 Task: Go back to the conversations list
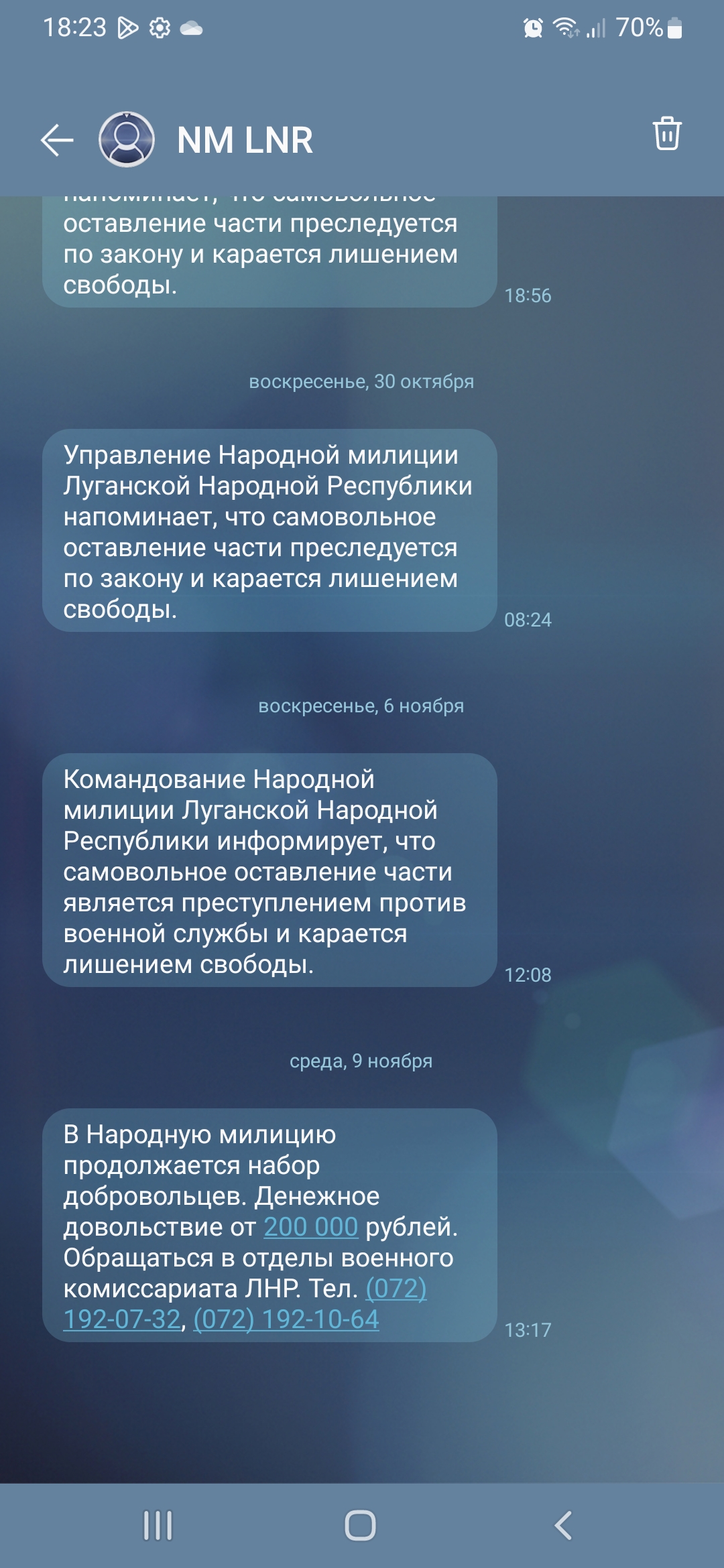pos(57,140)
